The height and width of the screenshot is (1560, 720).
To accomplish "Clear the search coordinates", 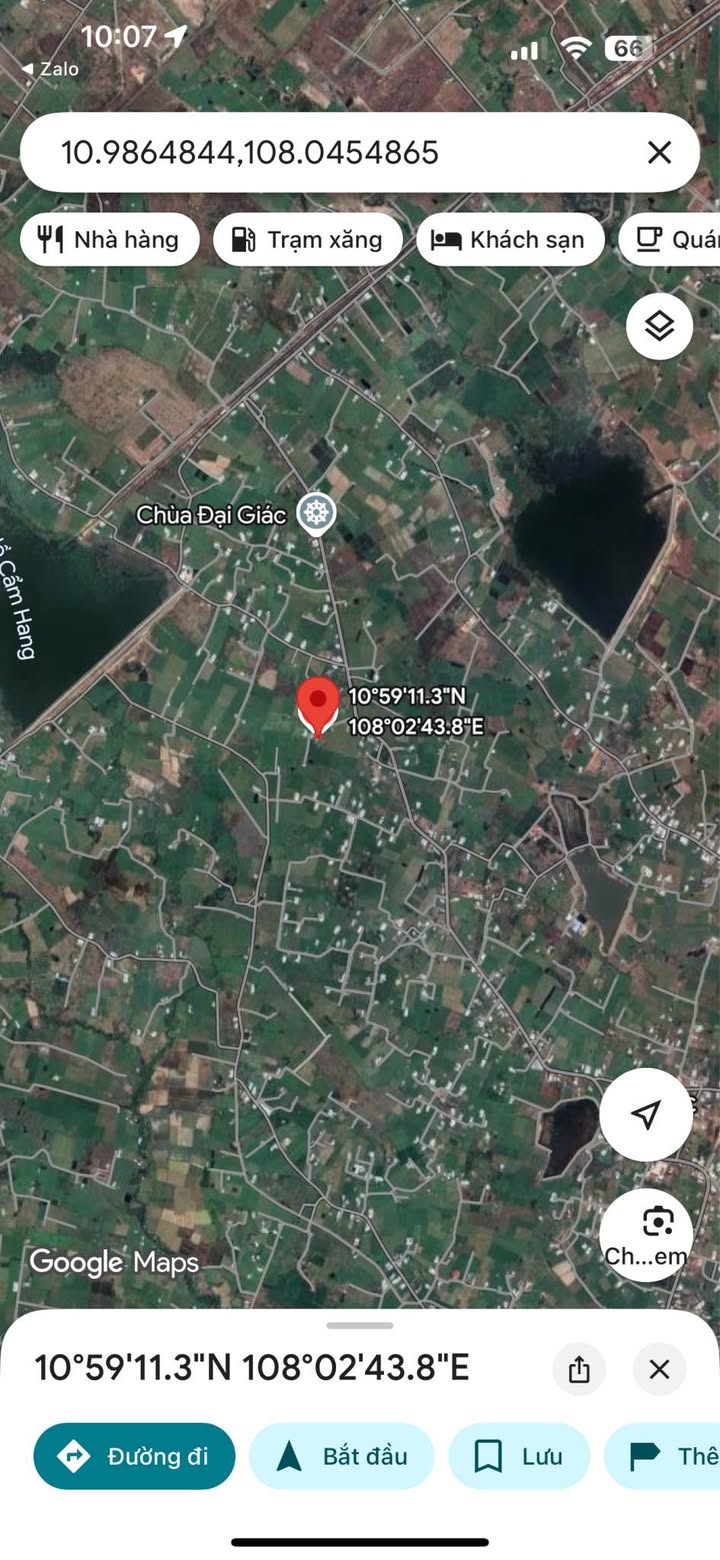I will (x=659, y=152).
